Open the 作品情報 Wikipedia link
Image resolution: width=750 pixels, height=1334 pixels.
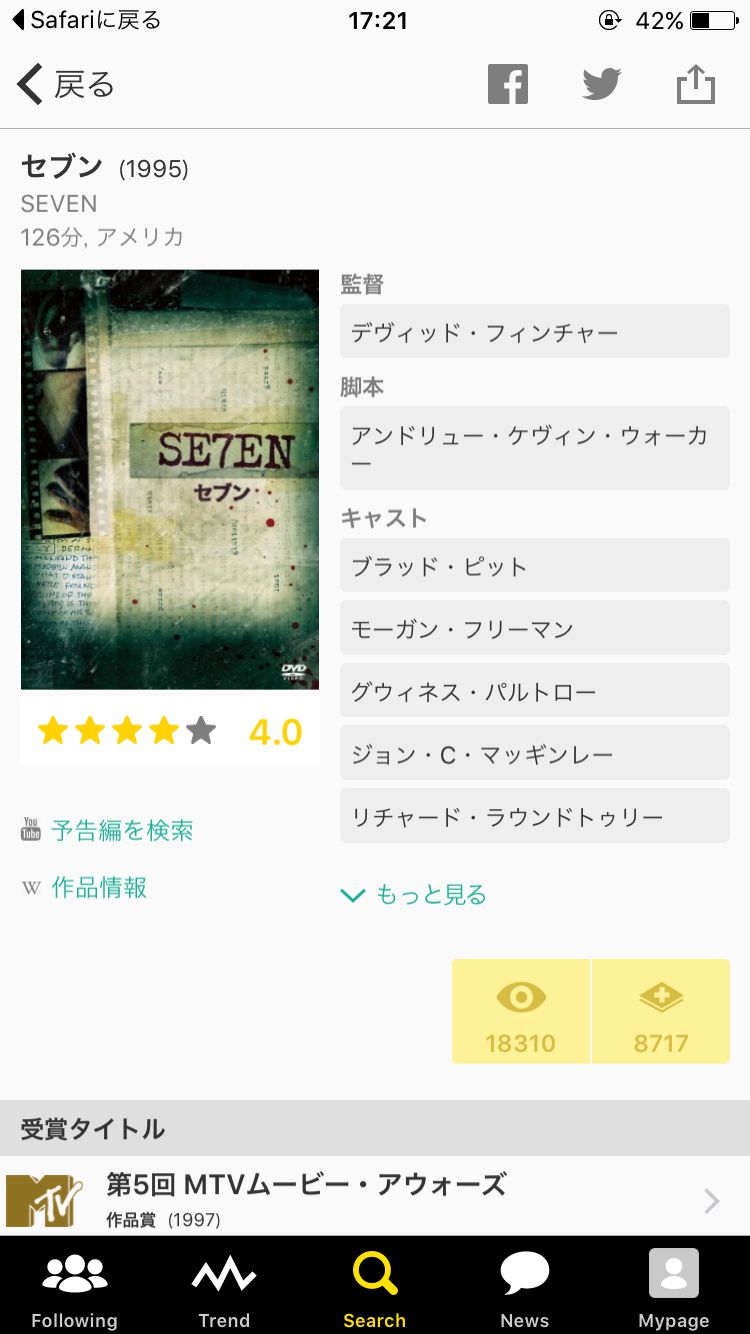pos(99,887)
